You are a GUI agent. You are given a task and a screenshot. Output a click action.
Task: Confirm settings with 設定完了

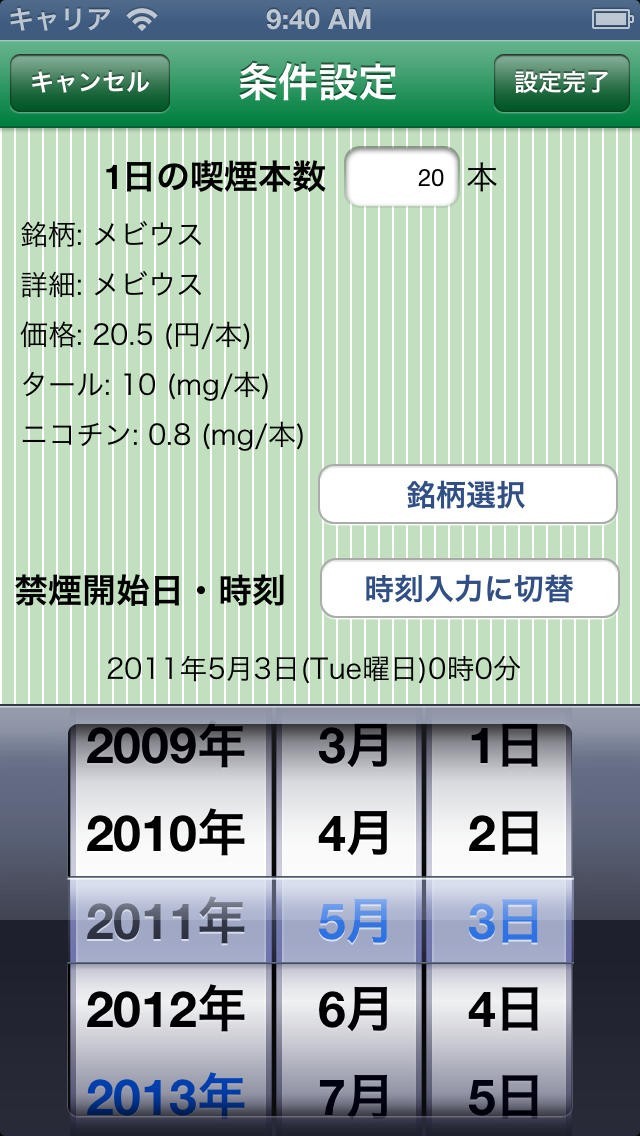click(x=561, y=82)
